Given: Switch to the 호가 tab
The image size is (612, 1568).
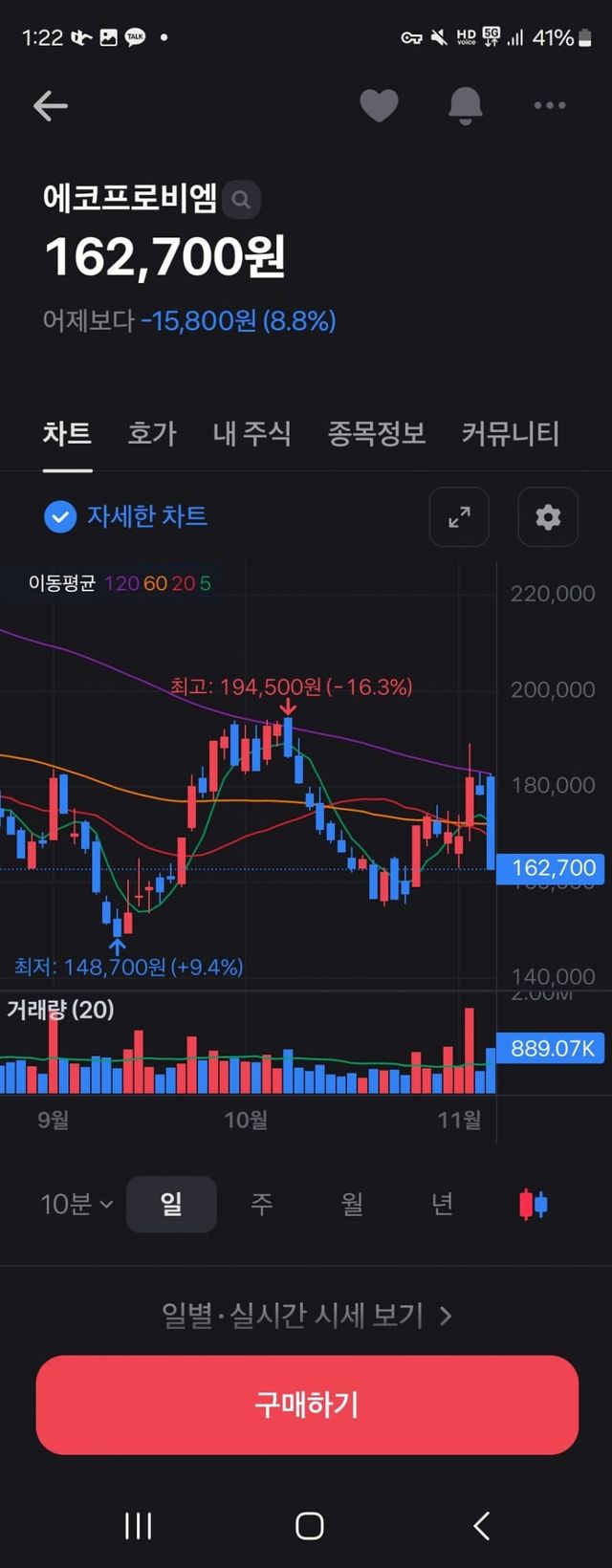Looking at the screenshot, I should (152, 434).
